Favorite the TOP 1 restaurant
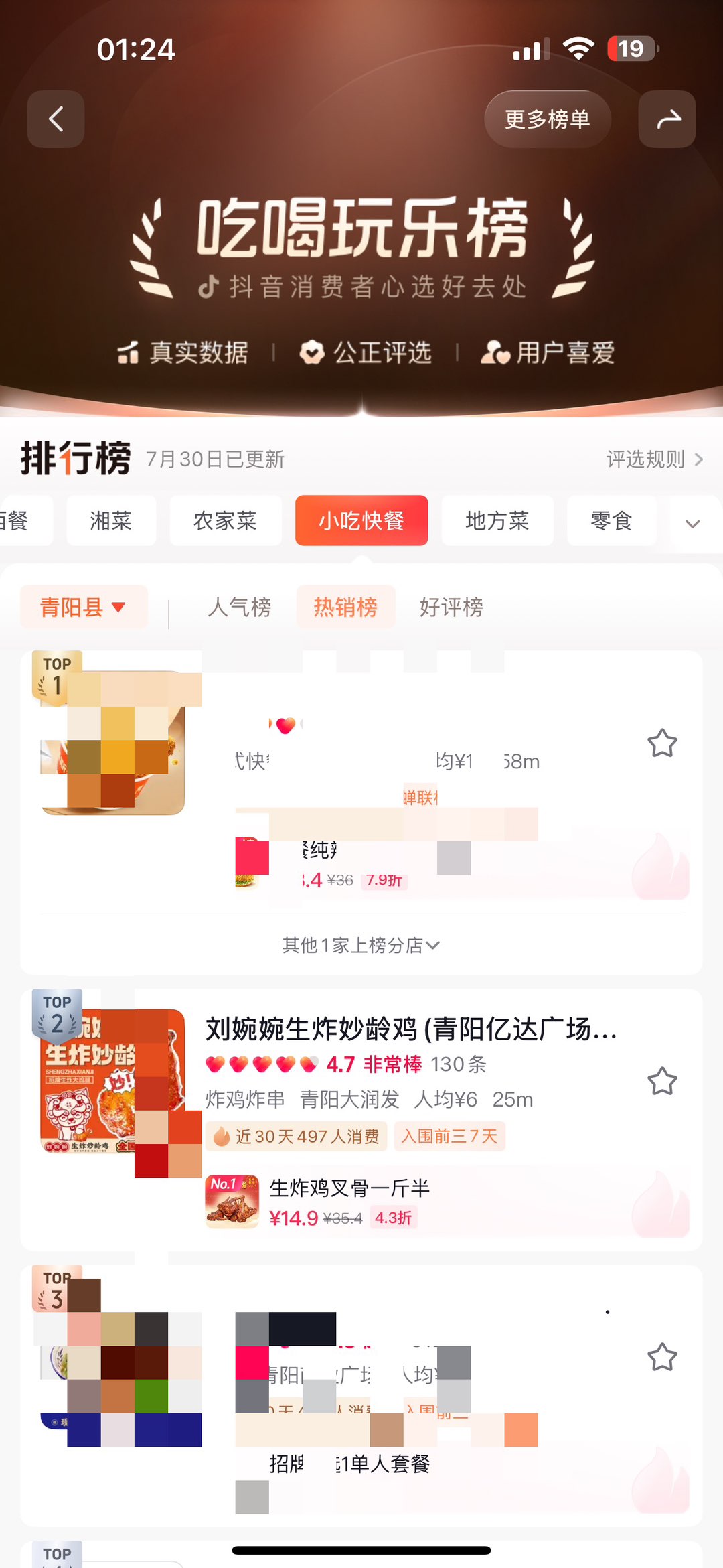Image resolution: width=723 pixels, height=1568 pixels. click(x=661, y=743)
